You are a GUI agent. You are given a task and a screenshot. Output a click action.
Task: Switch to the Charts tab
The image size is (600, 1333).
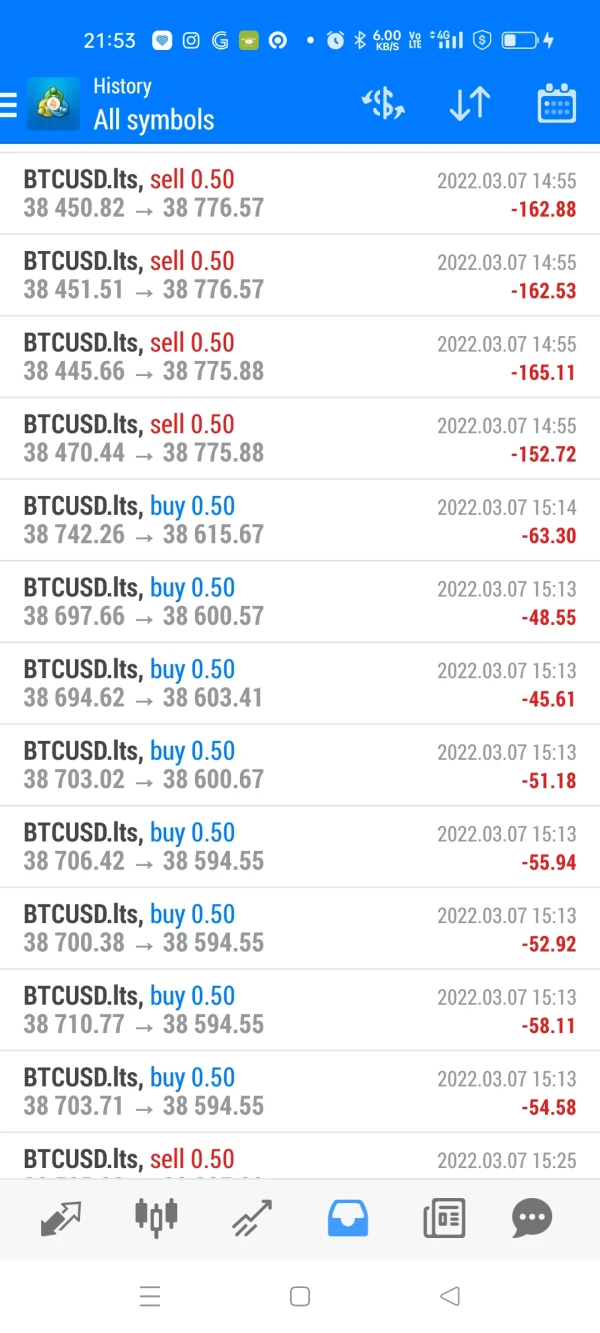[155, 1218]
